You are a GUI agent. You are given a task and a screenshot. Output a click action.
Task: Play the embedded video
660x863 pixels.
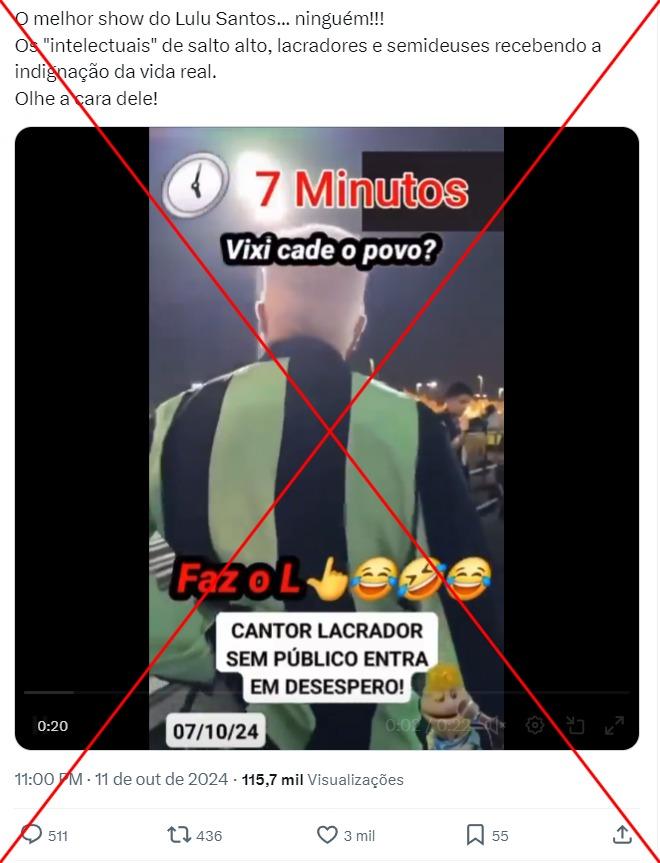pyautogui.click(x=326, y=420)
